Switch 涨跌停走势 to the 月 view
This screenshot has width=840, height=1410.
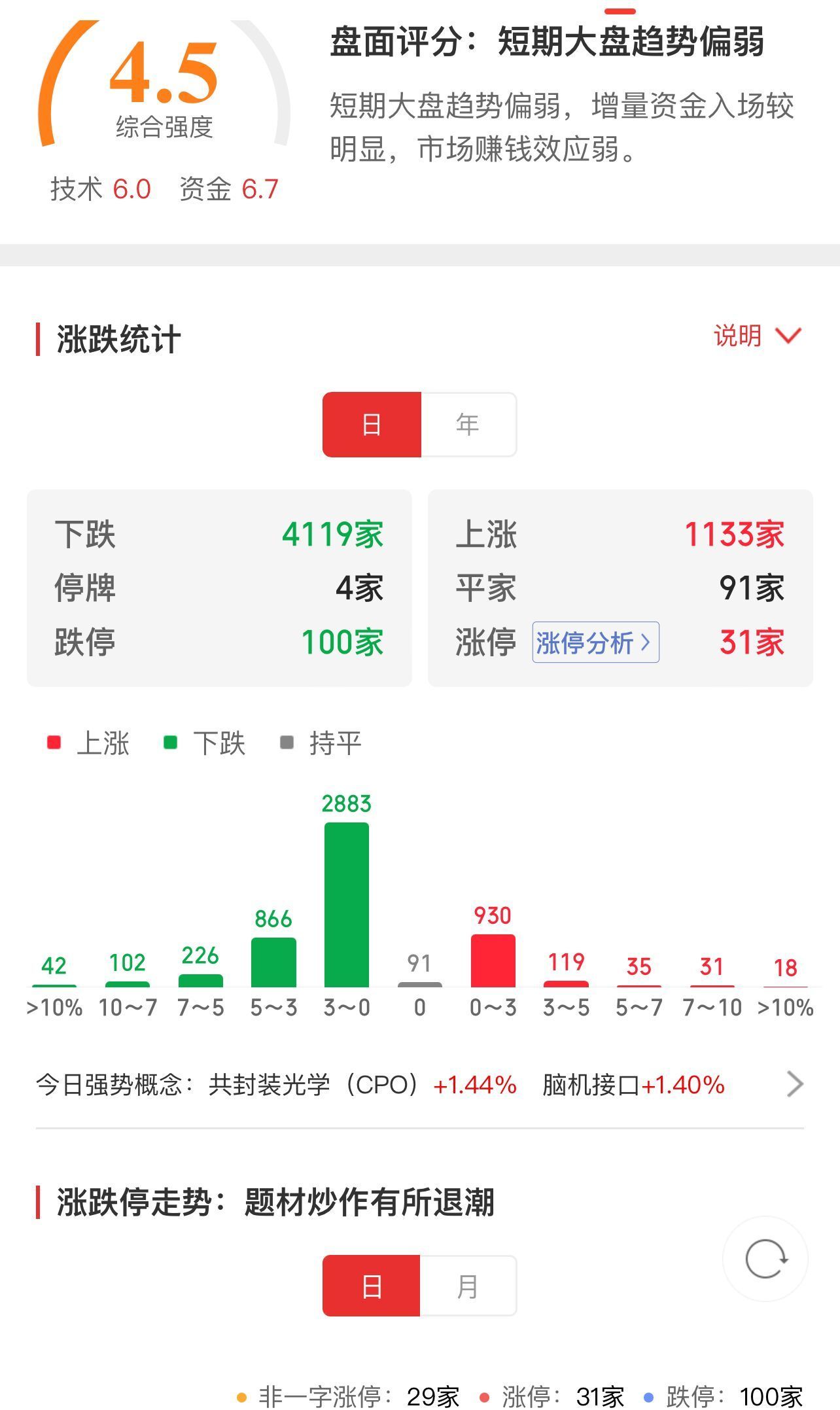[468, 1286]
